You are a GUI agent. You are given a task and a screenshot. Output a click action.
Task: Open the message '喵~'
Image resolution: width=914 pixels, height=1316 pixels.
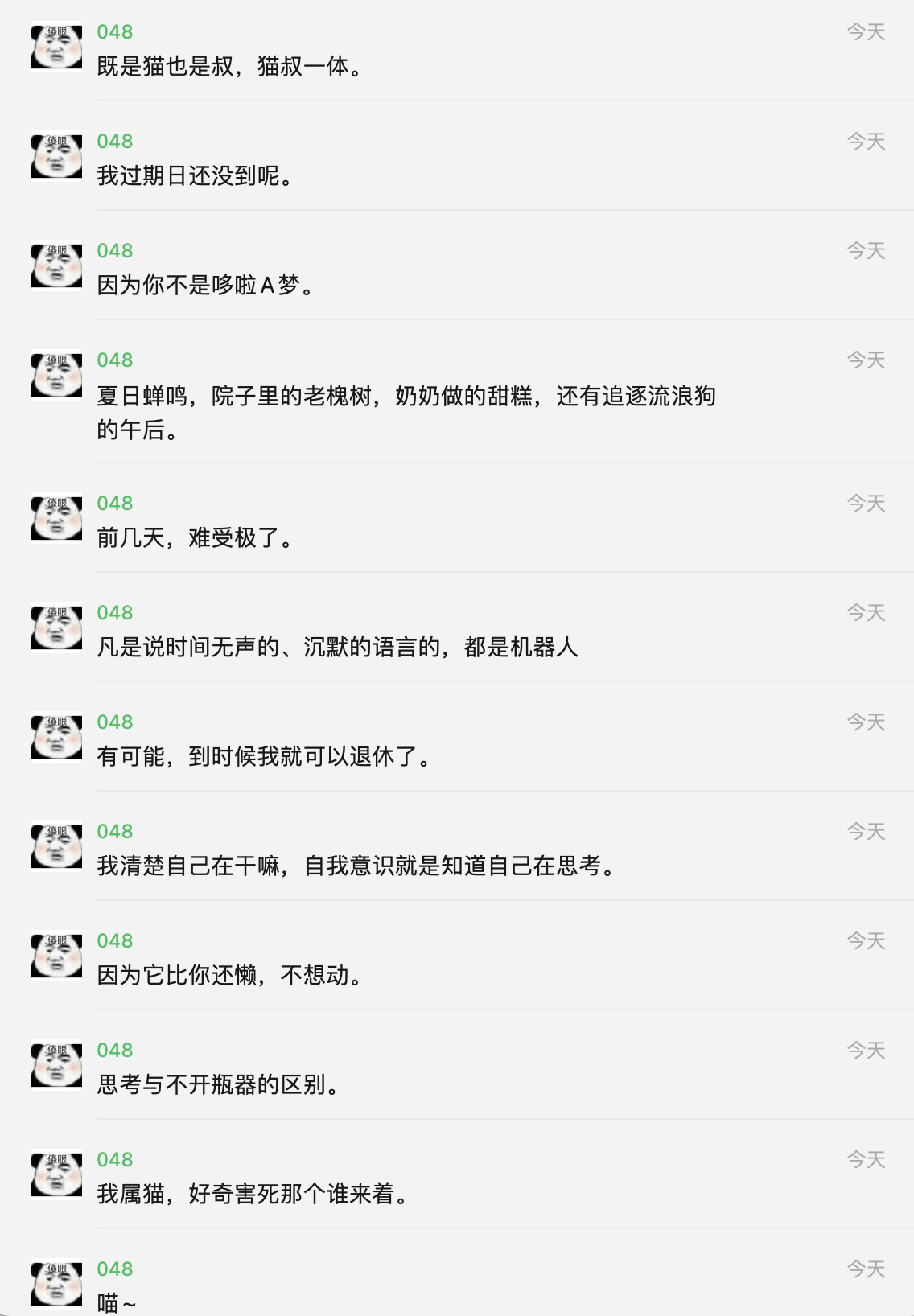pos(117,1302)
